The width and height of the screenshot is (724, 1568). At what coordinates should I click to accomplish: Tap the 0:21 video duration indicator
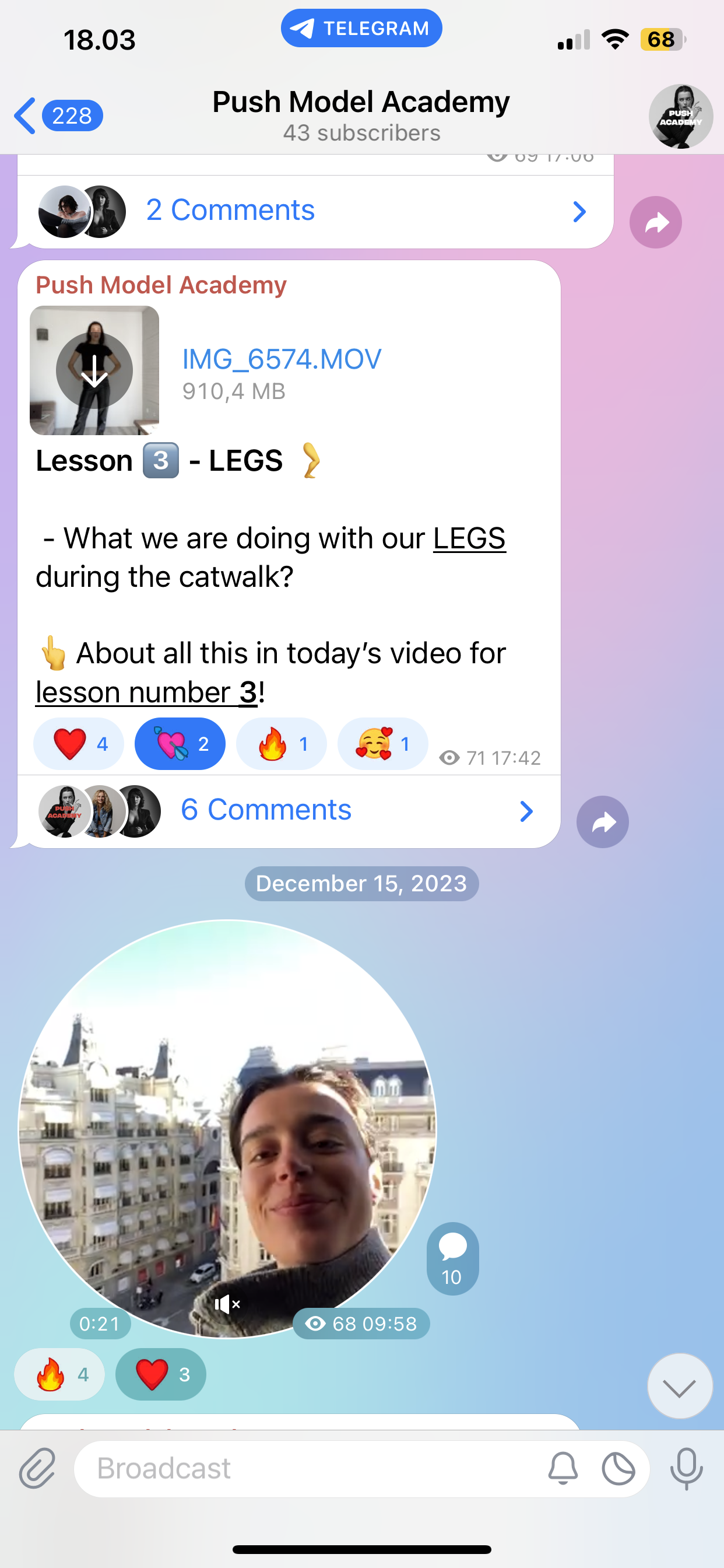100,1324
